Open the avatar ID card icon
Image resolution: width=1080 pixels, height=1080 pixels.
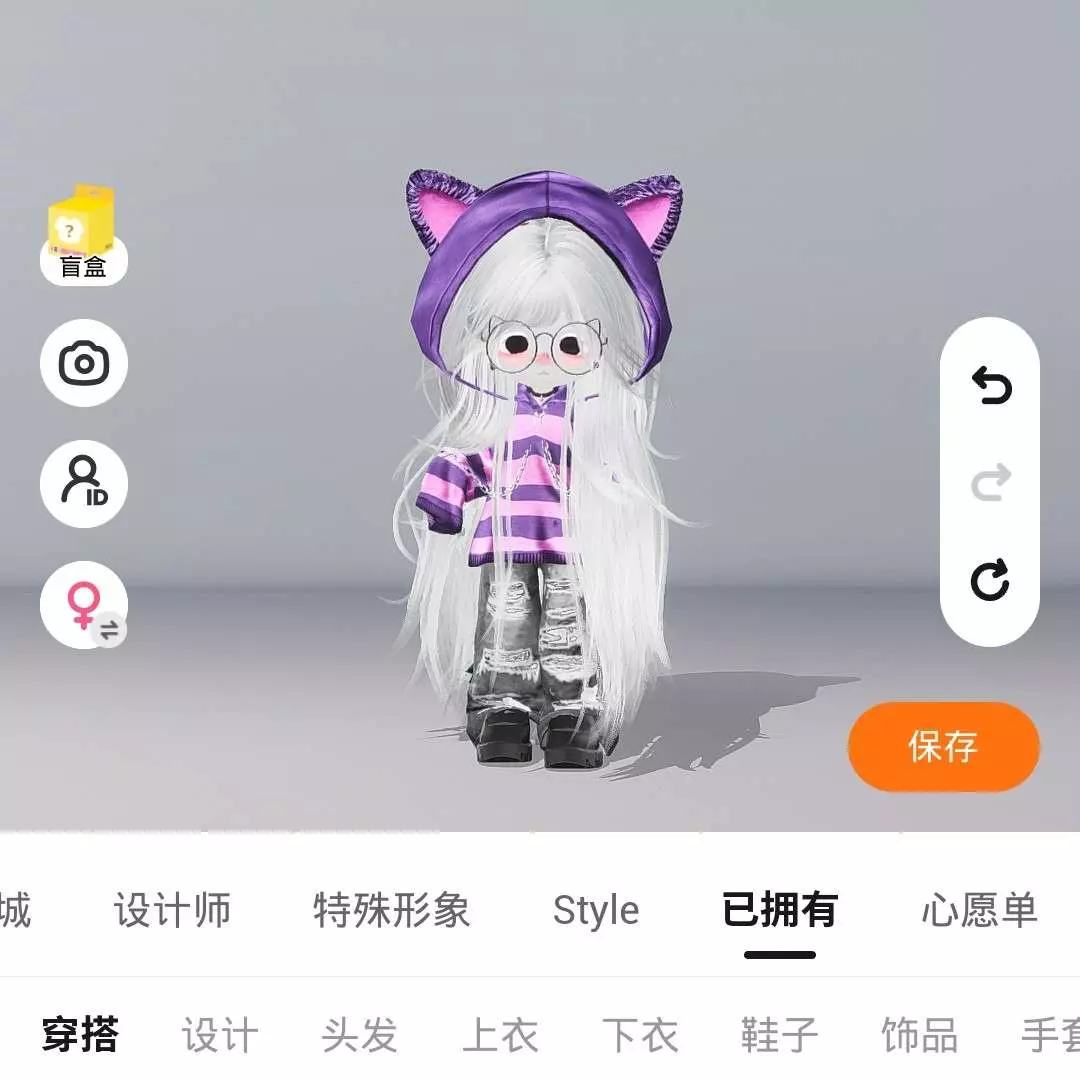point(84,484)
